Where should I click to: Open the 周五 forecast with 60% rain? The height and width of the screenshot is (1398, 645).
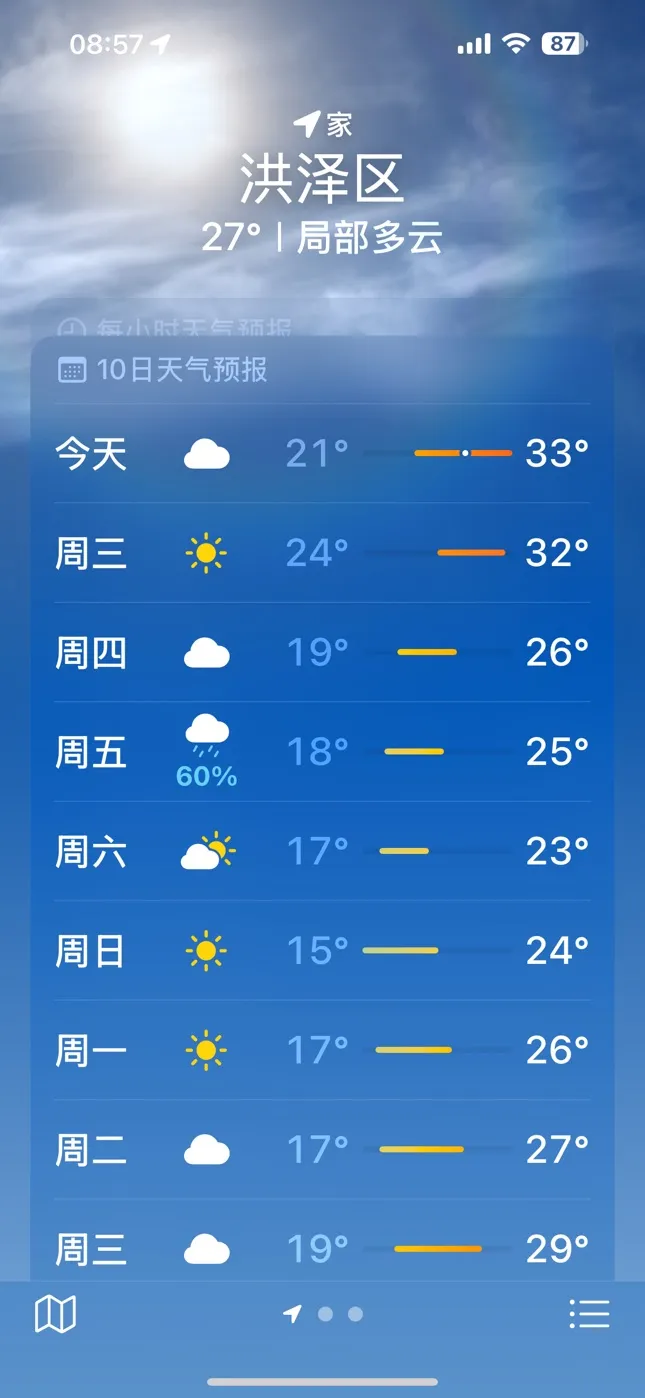pyautogui.click(x=322, y=752)
